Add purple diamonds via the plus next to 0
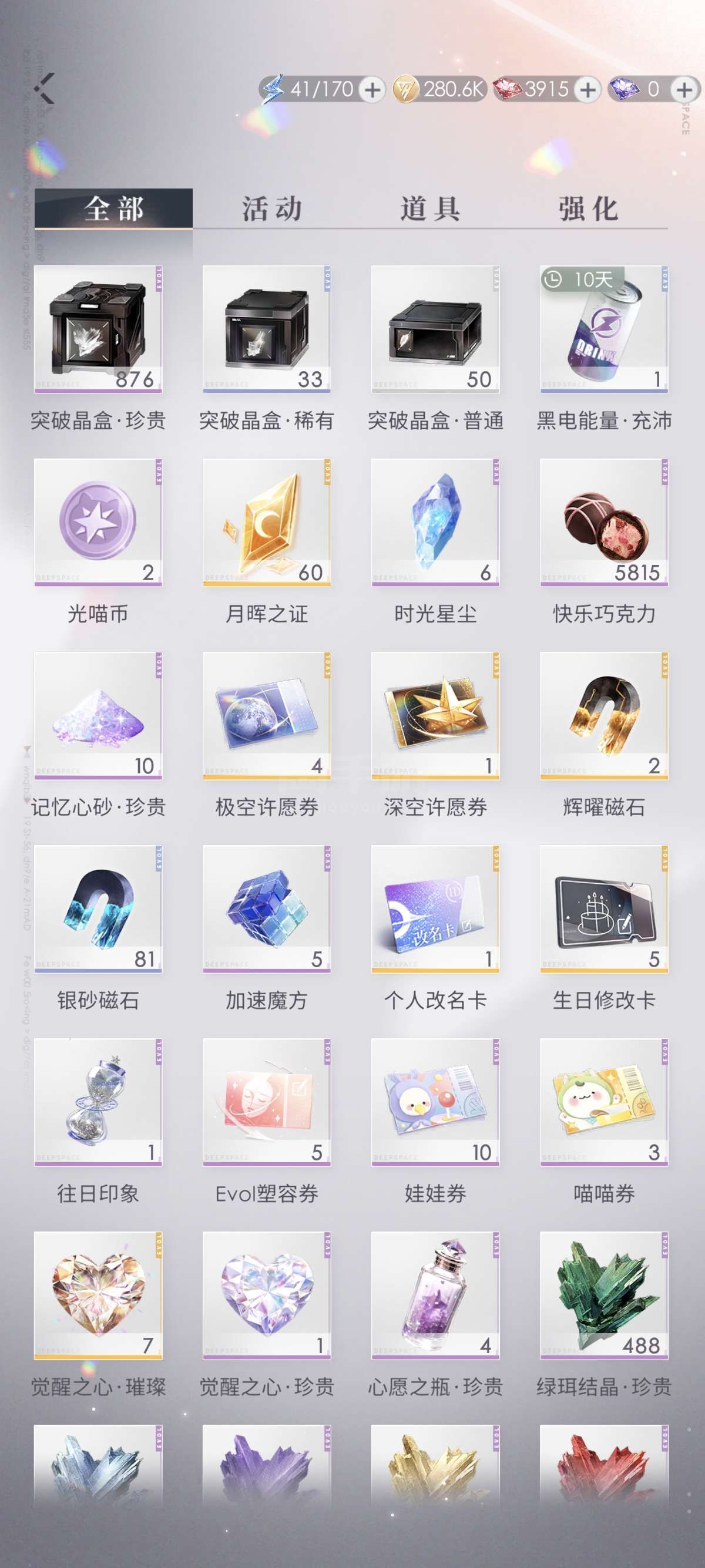The image size is (705, 1568). [684, 90]
